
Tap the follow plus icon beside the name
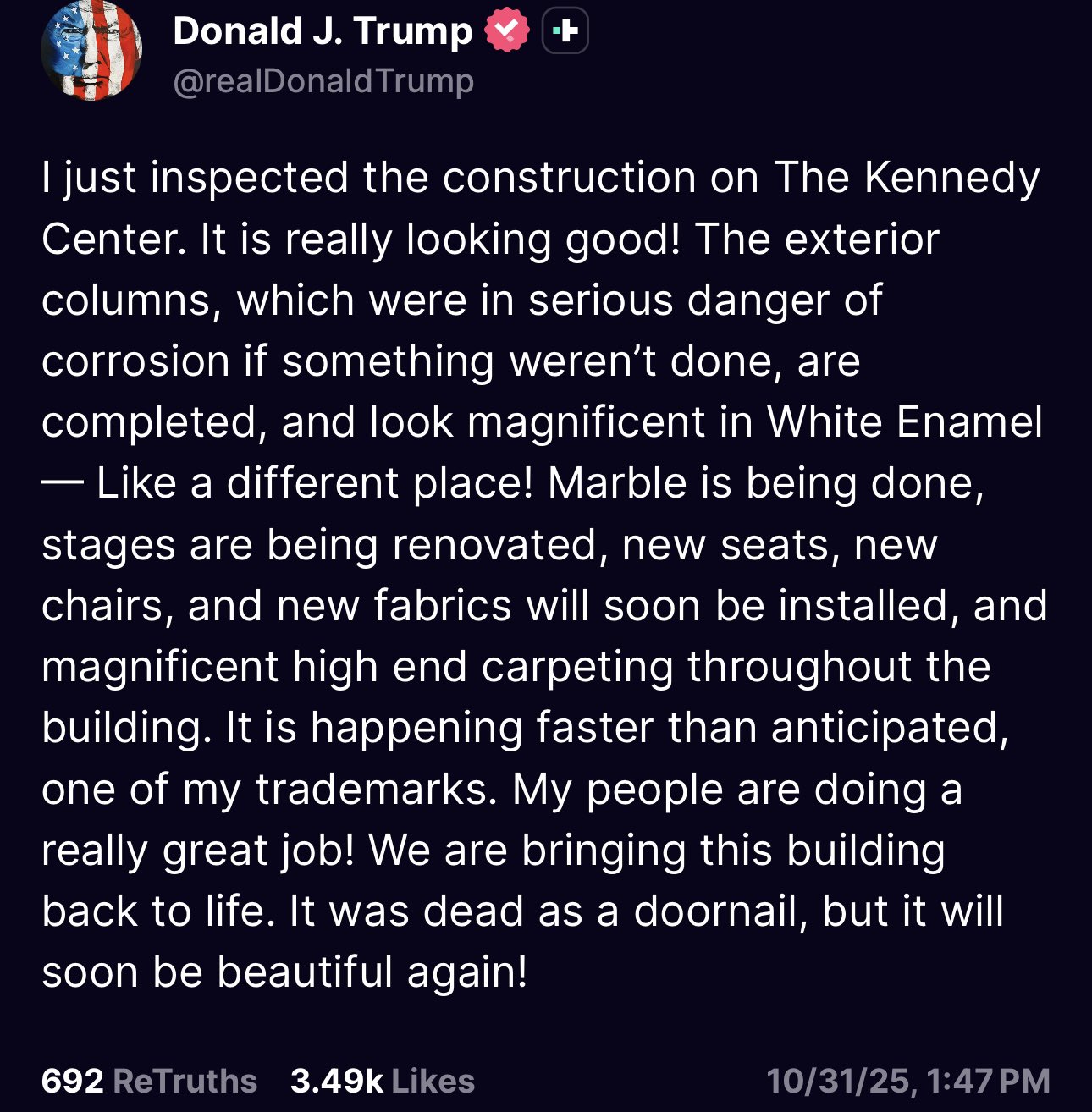(x=565, y=32)
